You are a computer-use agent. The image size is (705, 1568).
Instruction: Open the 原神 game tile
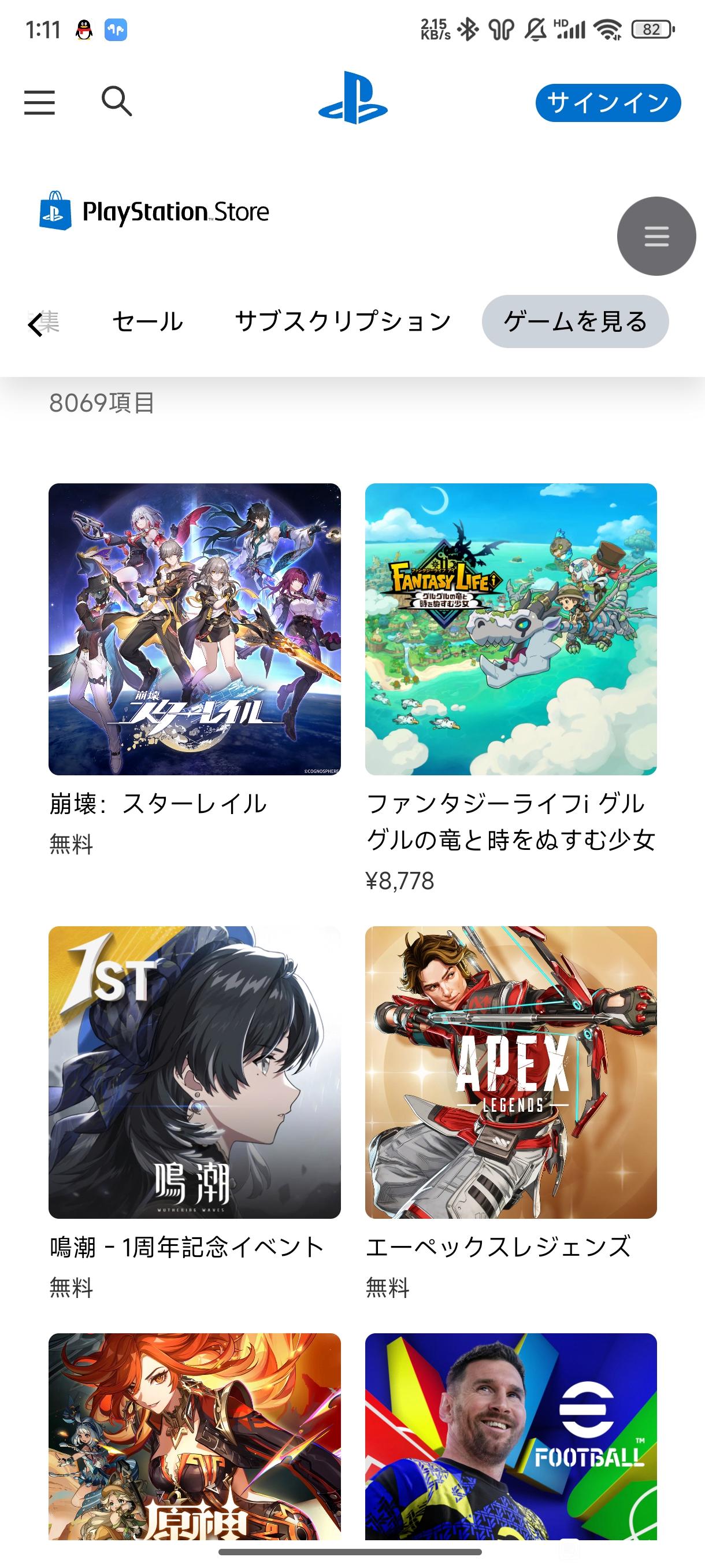(x=195, y=1437)
